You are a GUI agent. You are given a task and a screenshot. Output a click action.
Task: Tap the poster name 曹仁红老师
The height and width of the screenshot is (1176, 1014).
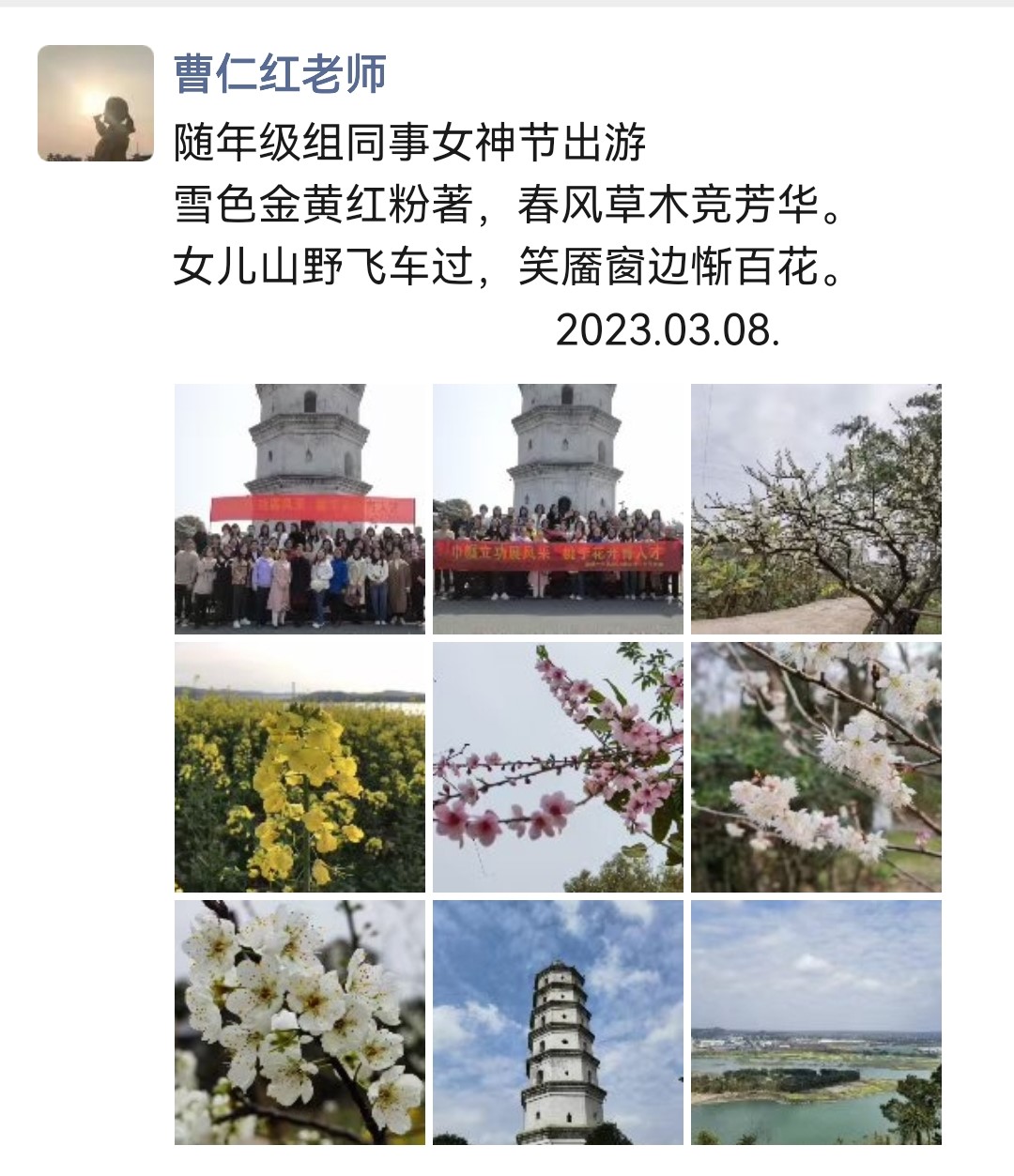tap(280, 74)
